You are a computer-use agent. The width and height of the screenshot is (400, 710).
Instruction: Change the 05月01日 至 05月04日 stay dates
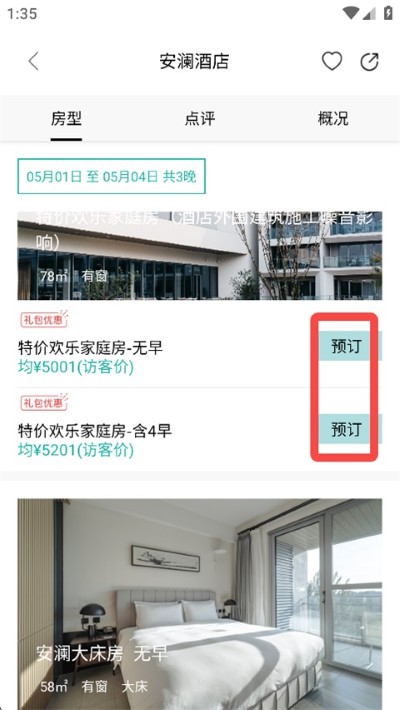point(111,176)
